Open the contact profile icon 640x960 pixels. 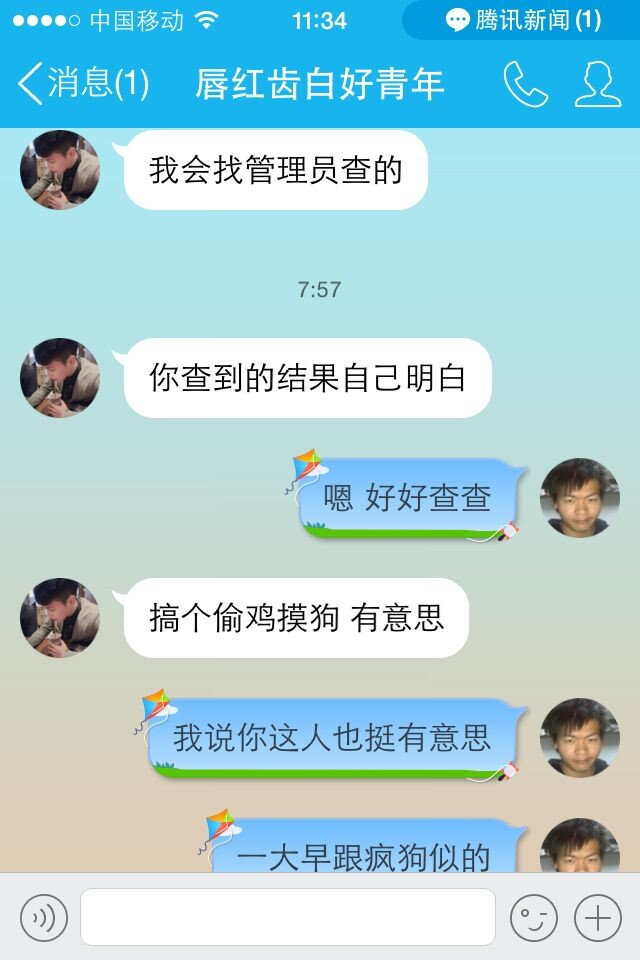tap(598, 84)
